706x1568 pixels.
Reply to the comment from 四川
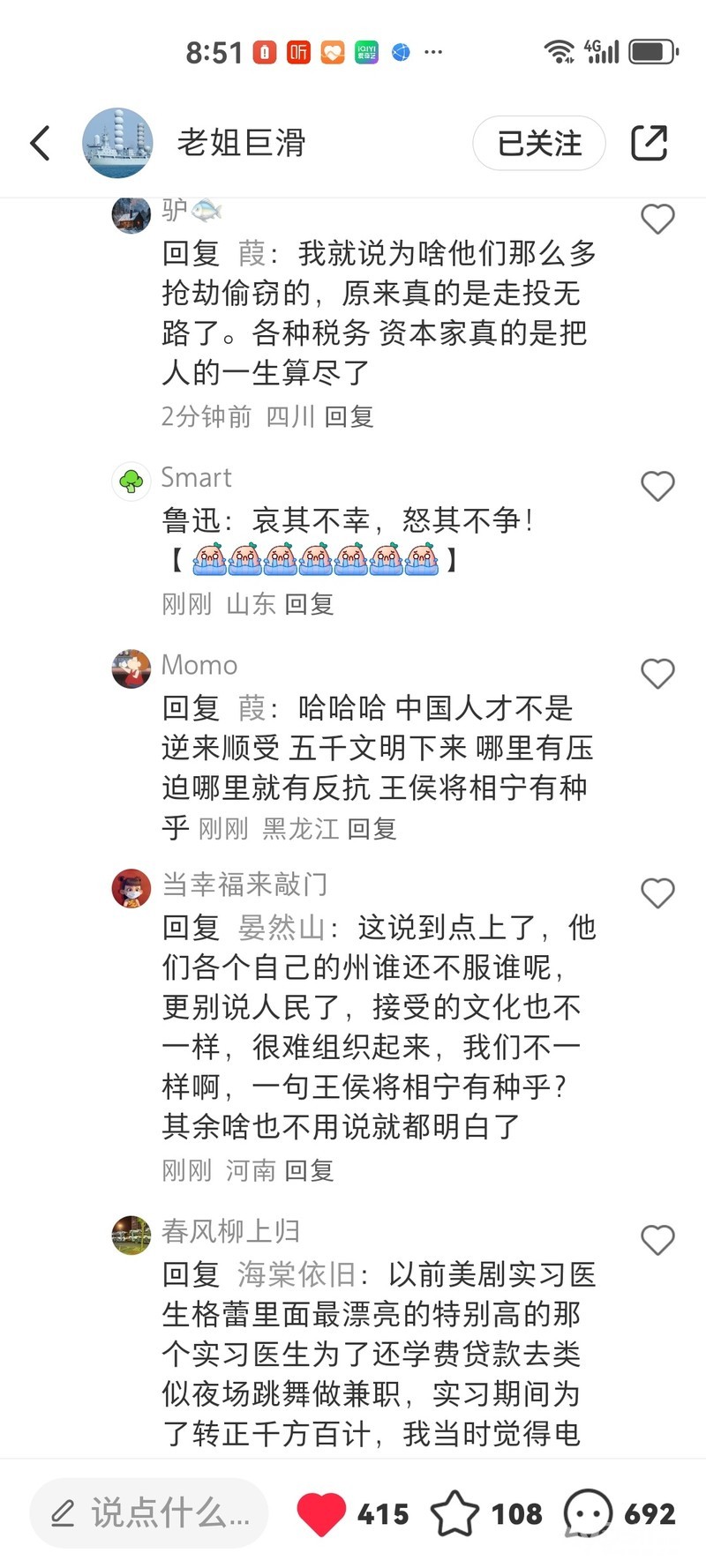(x=349, y=416)
